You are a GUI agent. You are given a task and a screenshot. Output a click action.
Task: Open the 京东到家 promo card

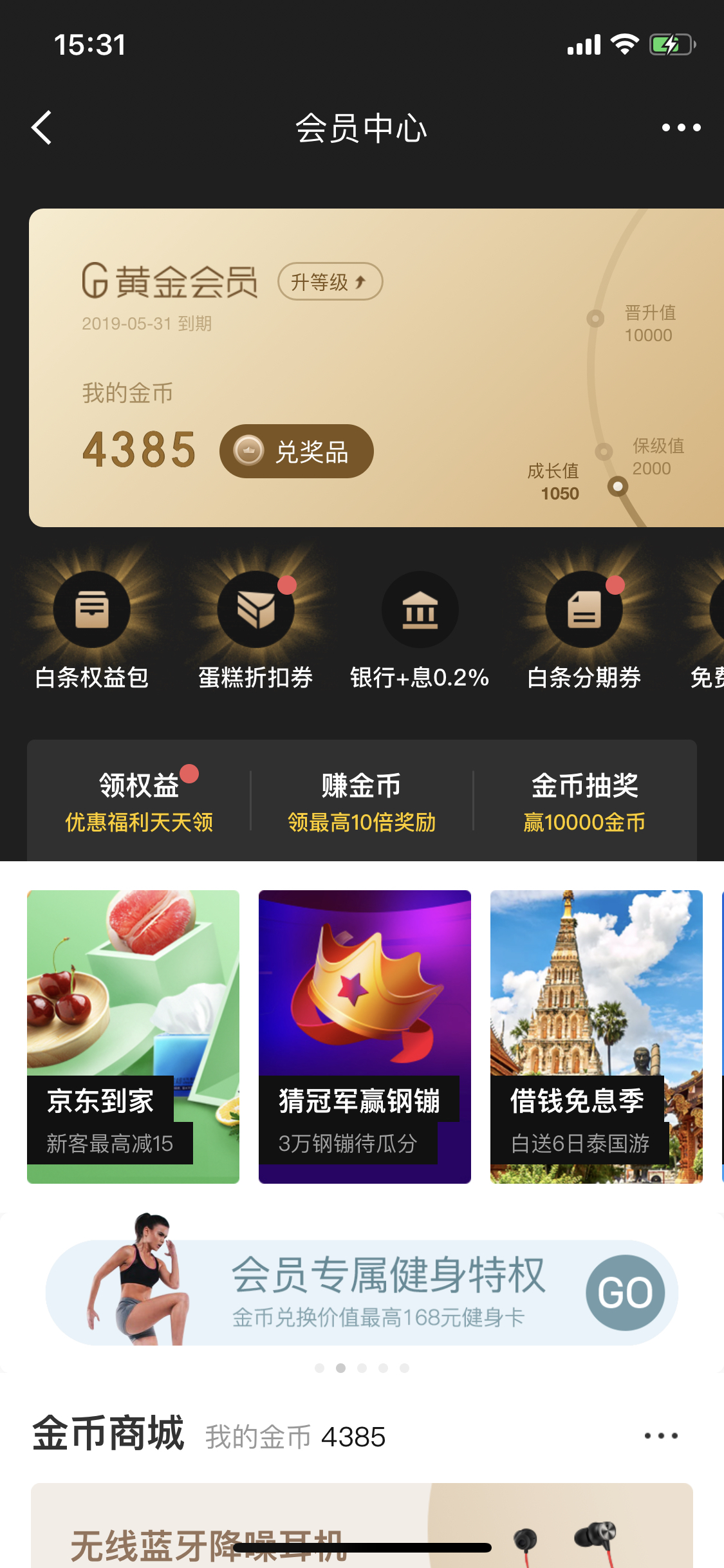click(133, 1036)
